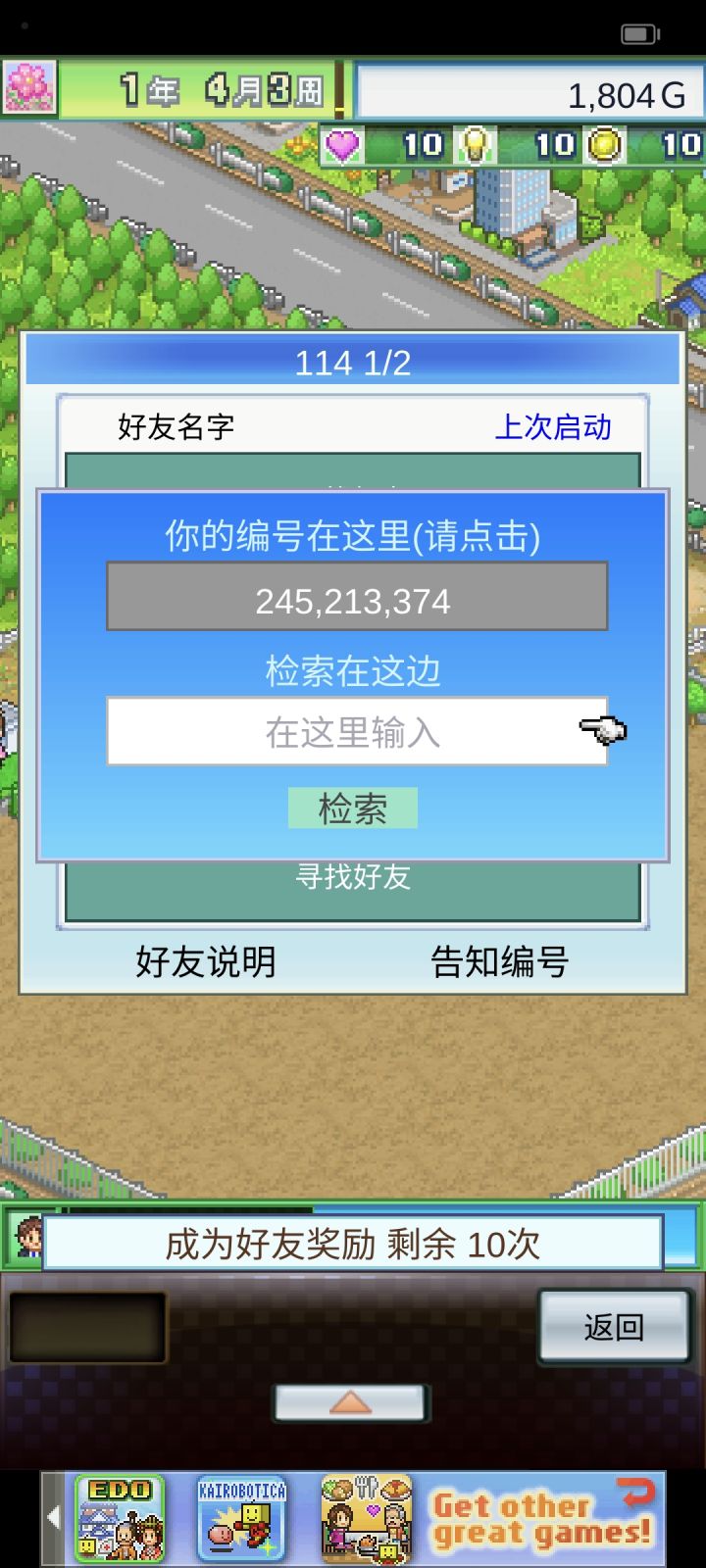The width and height of the screenshot is (706, 1568).
Task: Click the left chevron on the ad carousel
Action: point(52,1514)
